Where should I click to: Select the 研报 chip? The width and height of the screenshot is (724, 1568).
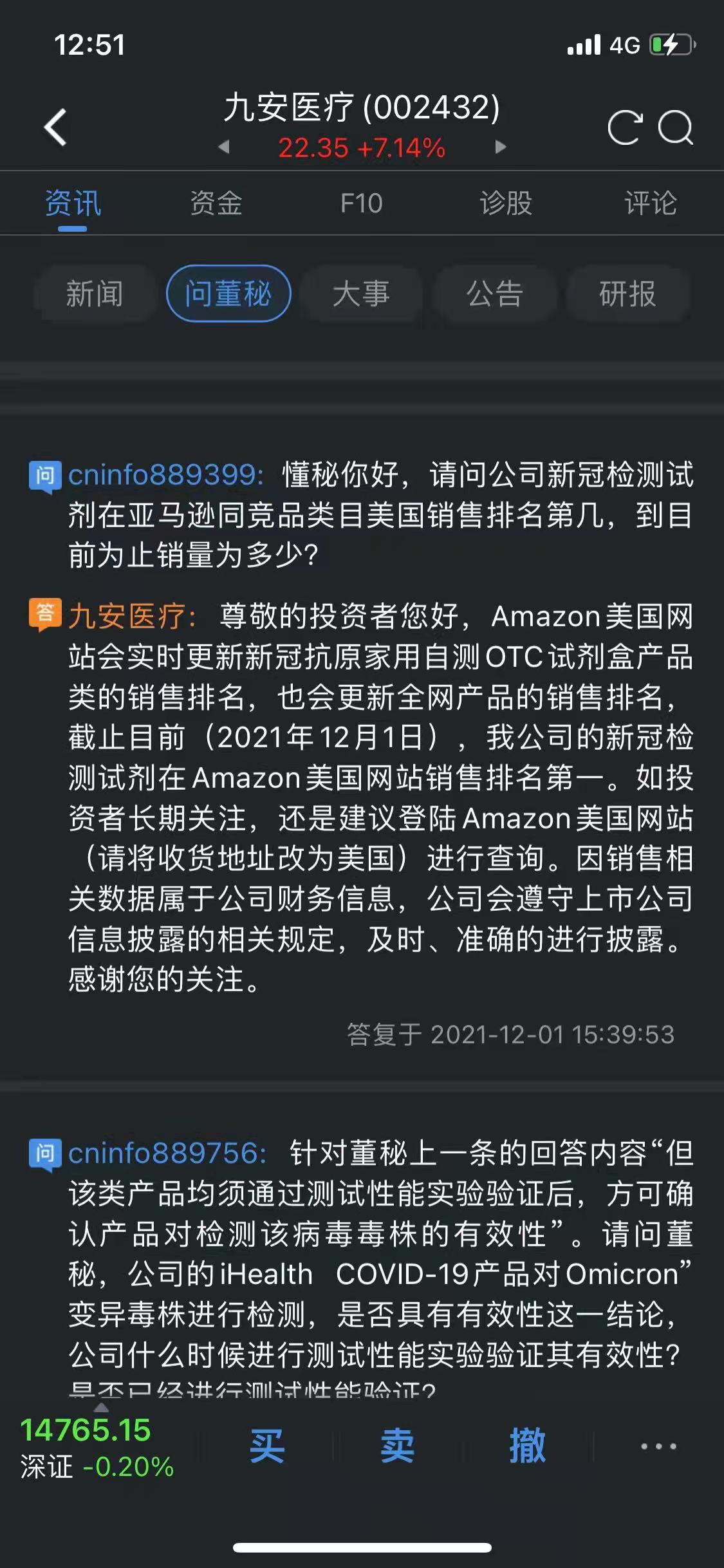[627, 294]
